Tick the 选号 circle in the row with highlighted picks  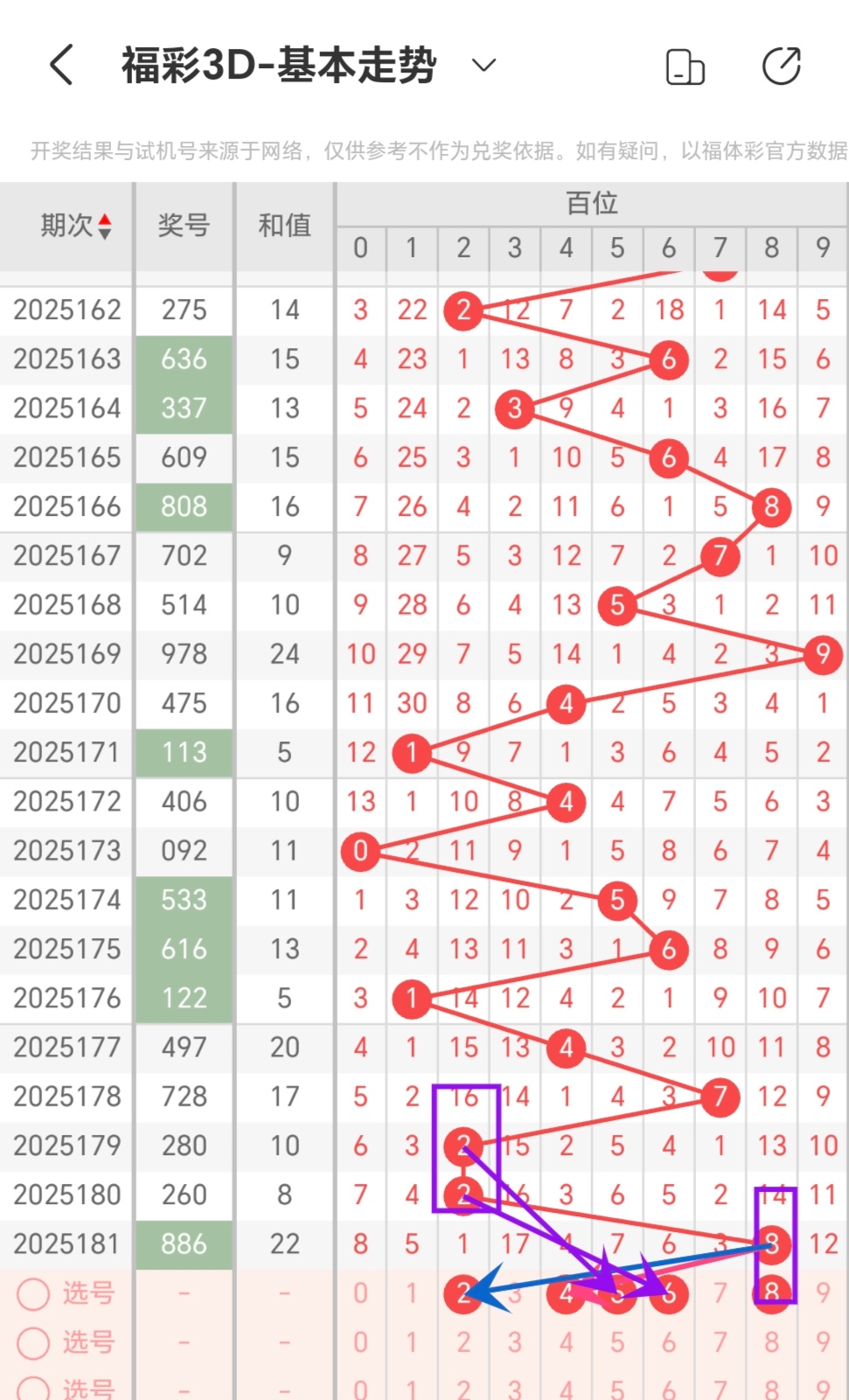pos(33,1293)
